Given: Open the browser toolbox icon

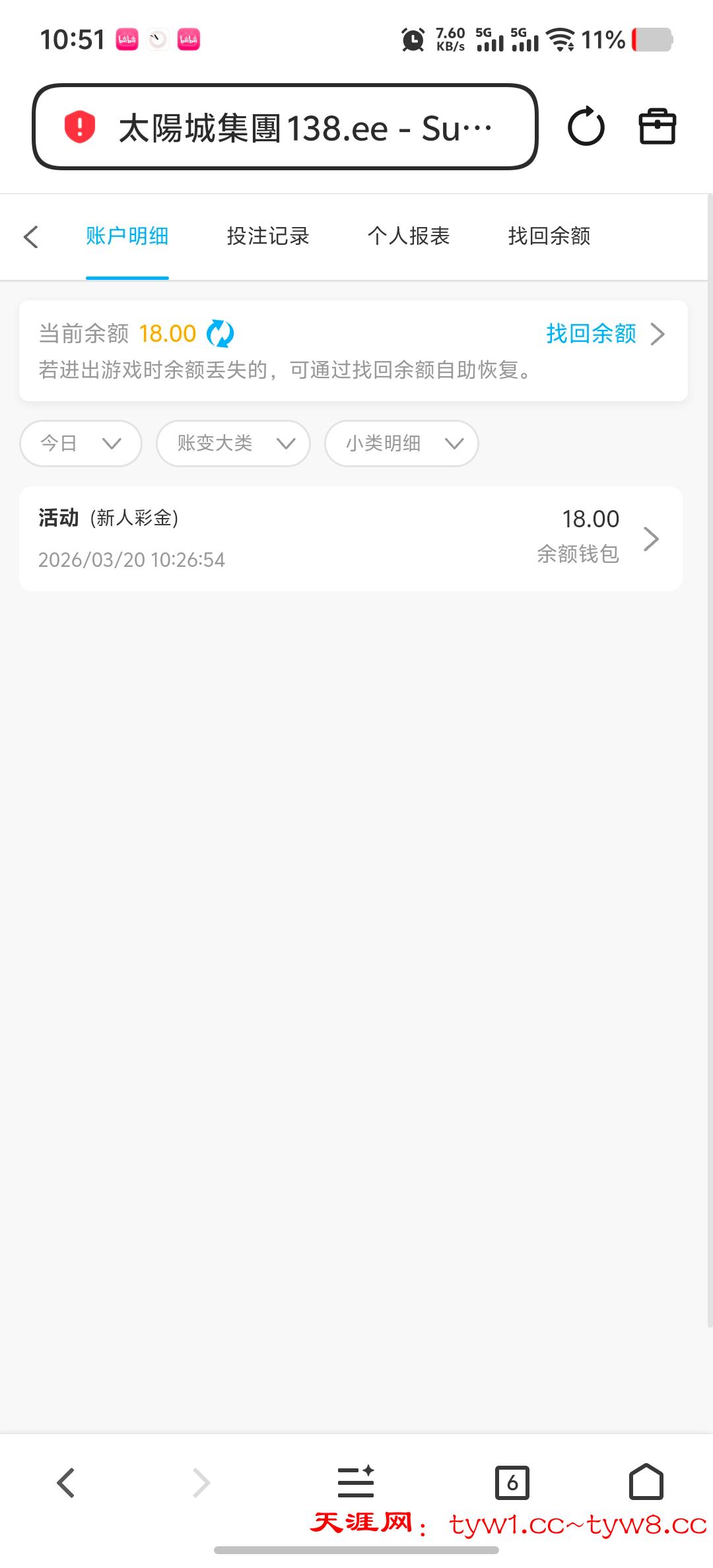Looking at the screenshot, I should [657, 127].
